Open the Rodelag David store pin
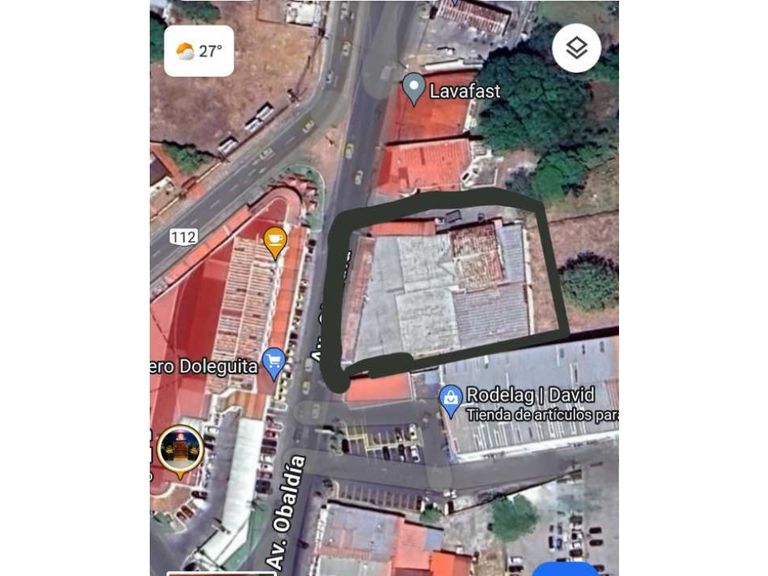Viewport: 768px width, 576px height. point(451,400)
